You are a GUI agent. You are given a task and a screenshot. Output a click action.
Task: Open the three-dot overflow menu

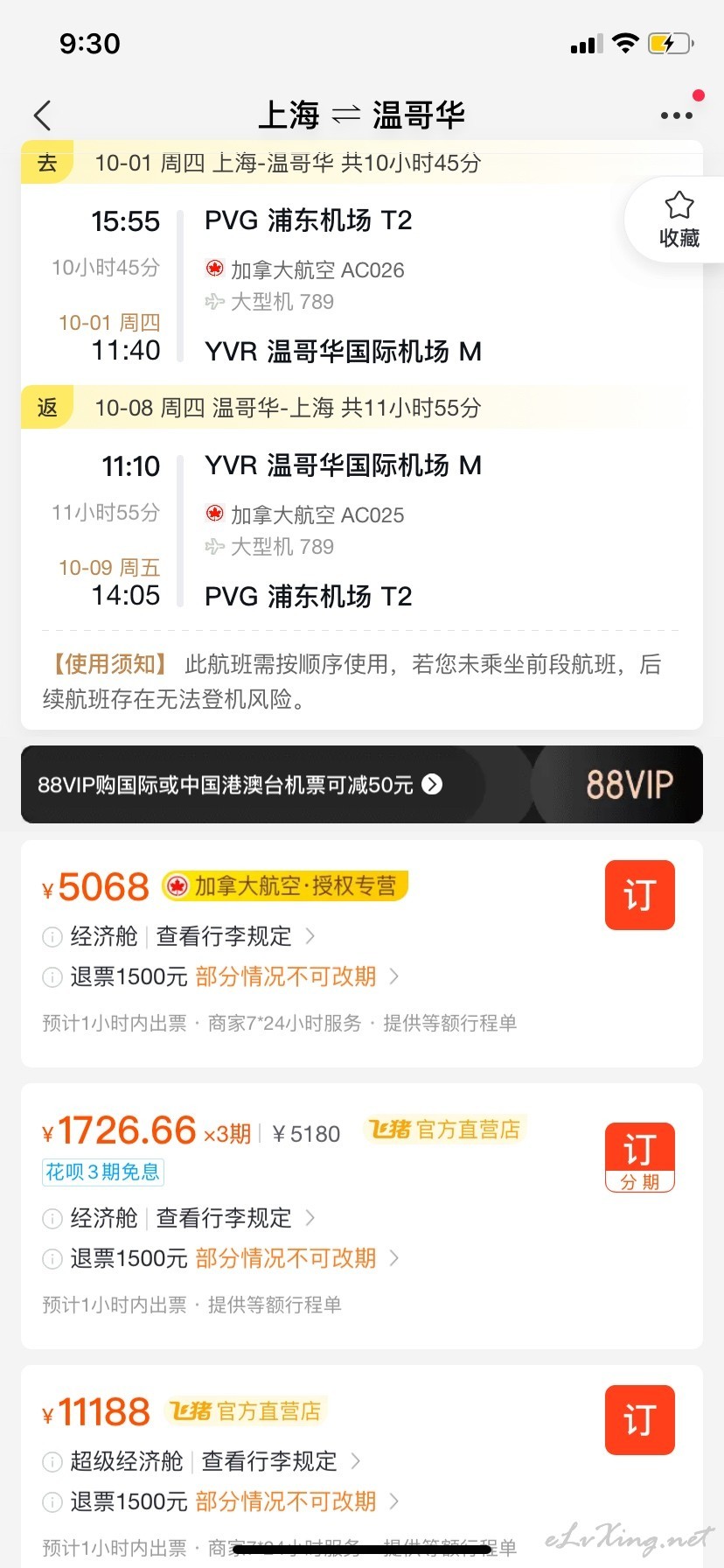click(677, 115)
